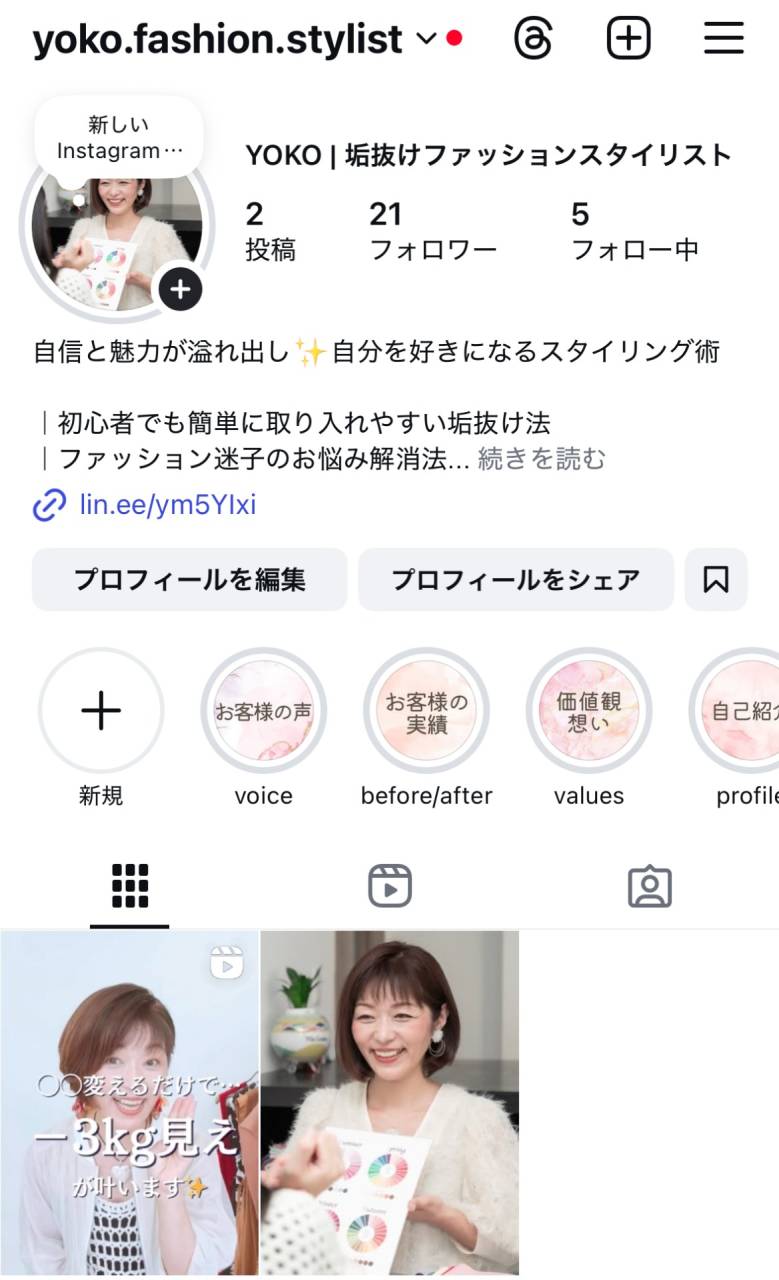Viewport: 779px width, 1280px height.
Task: Add a 新規 highlight
Action: pyautogui.click(x=101, y=711)
